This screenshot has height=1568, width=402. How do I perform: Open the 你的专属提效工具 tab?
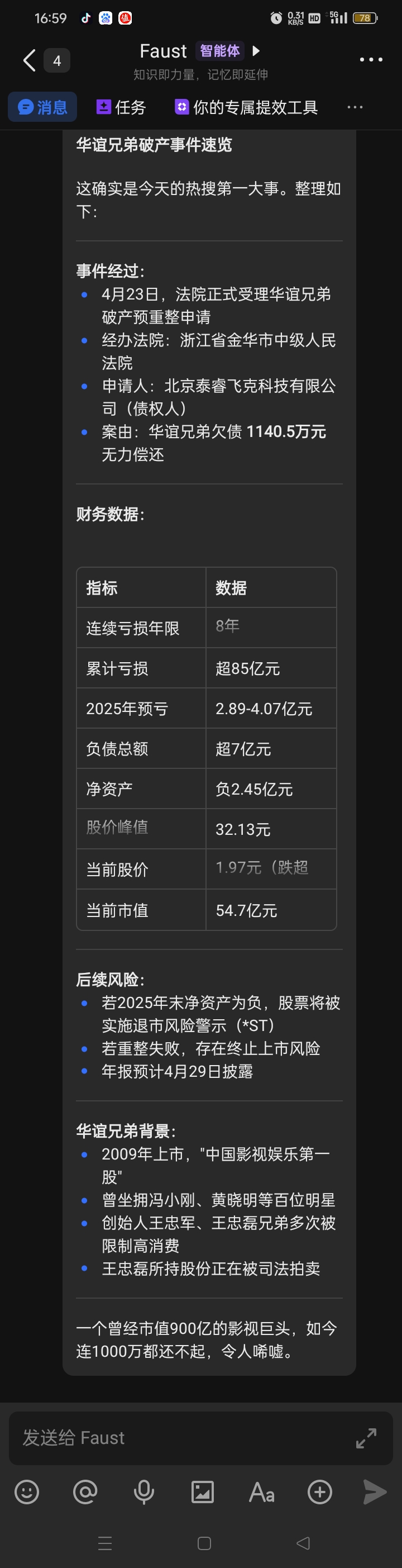[246, 108]
